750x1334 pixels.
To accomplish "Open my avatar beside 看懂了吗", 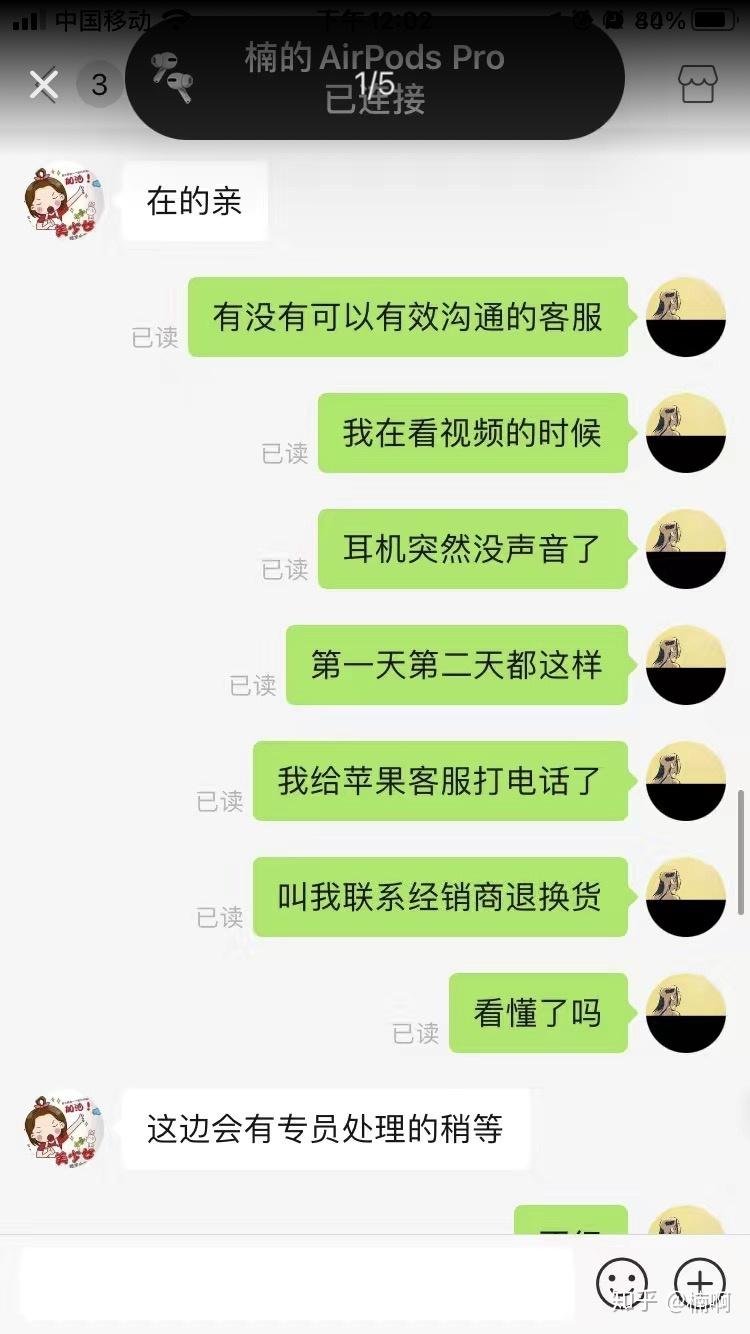I will tap(686, 1013).
